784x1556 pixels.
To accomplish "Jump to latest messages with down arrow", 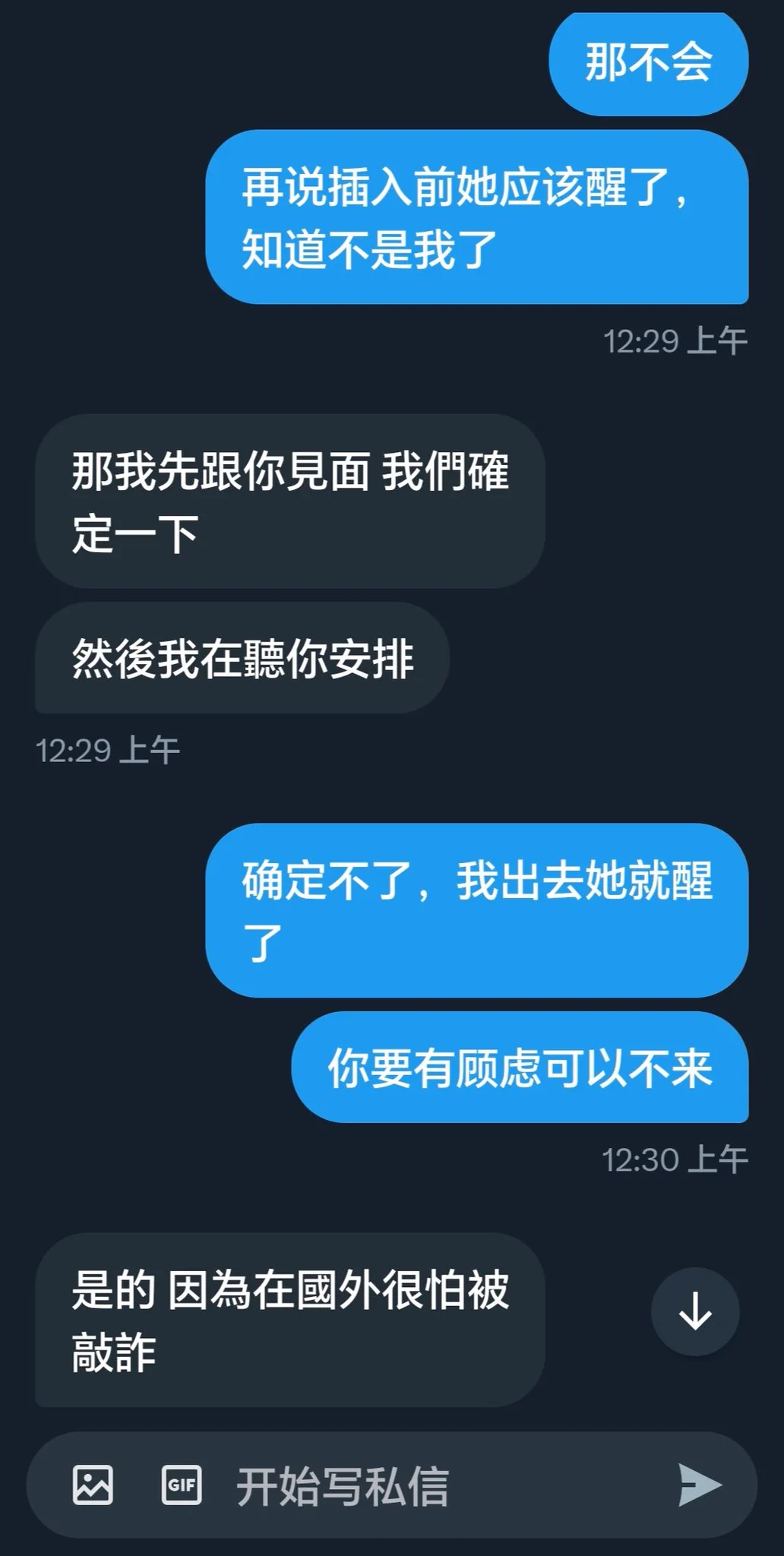I will 695,1311.
